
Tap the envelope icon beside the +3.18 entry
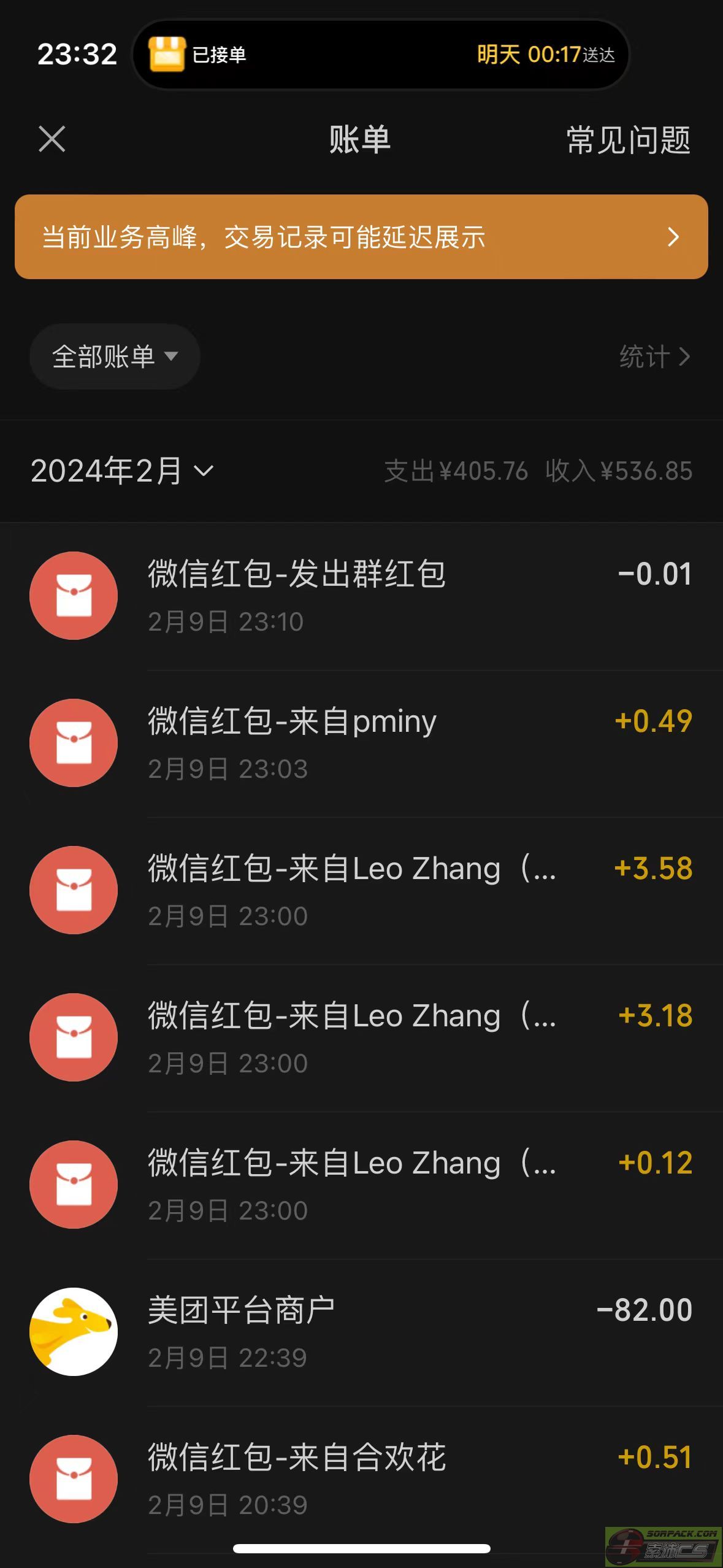tap(74, 1038)
